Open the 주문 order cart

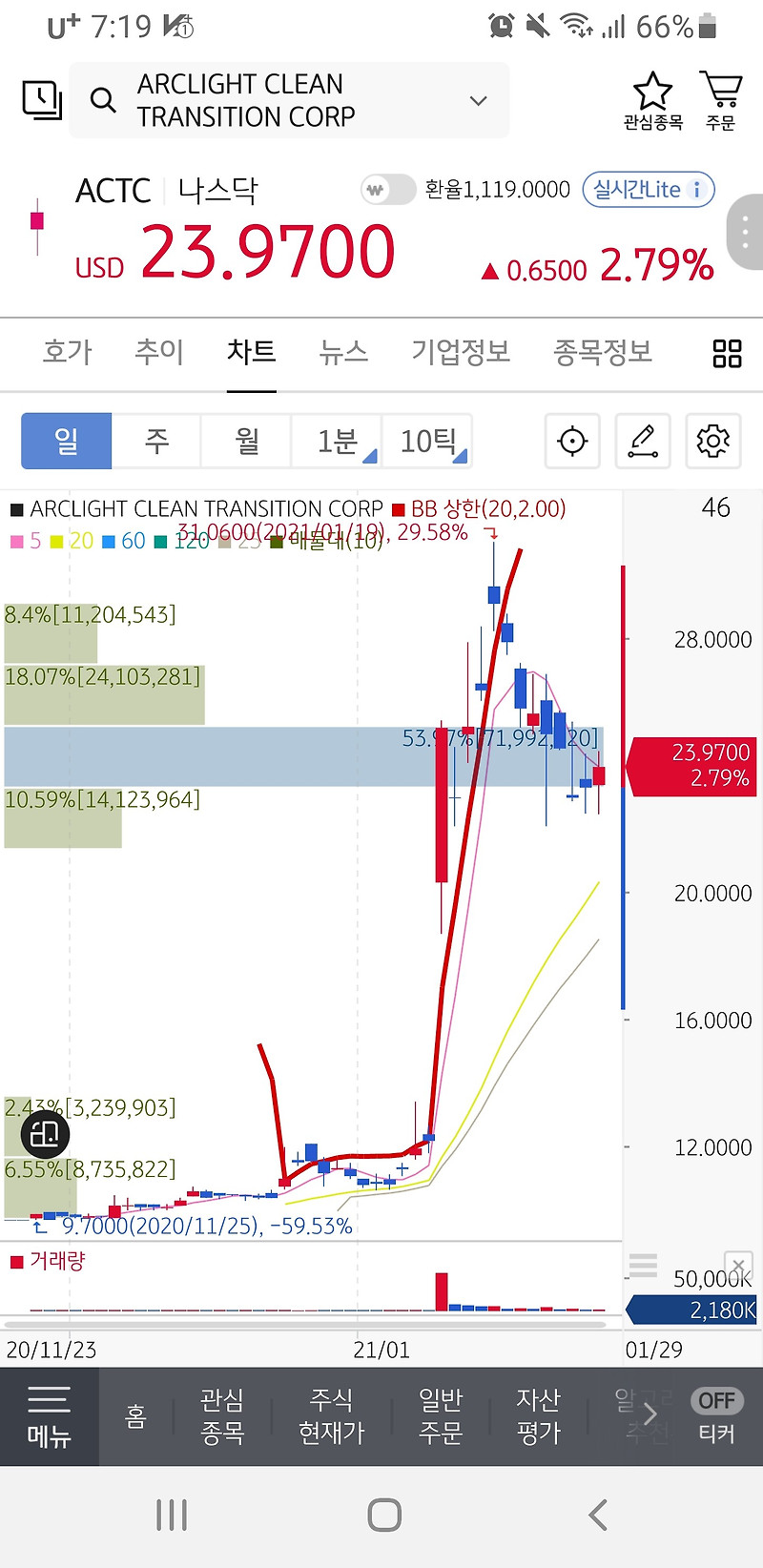pos(721,100)
